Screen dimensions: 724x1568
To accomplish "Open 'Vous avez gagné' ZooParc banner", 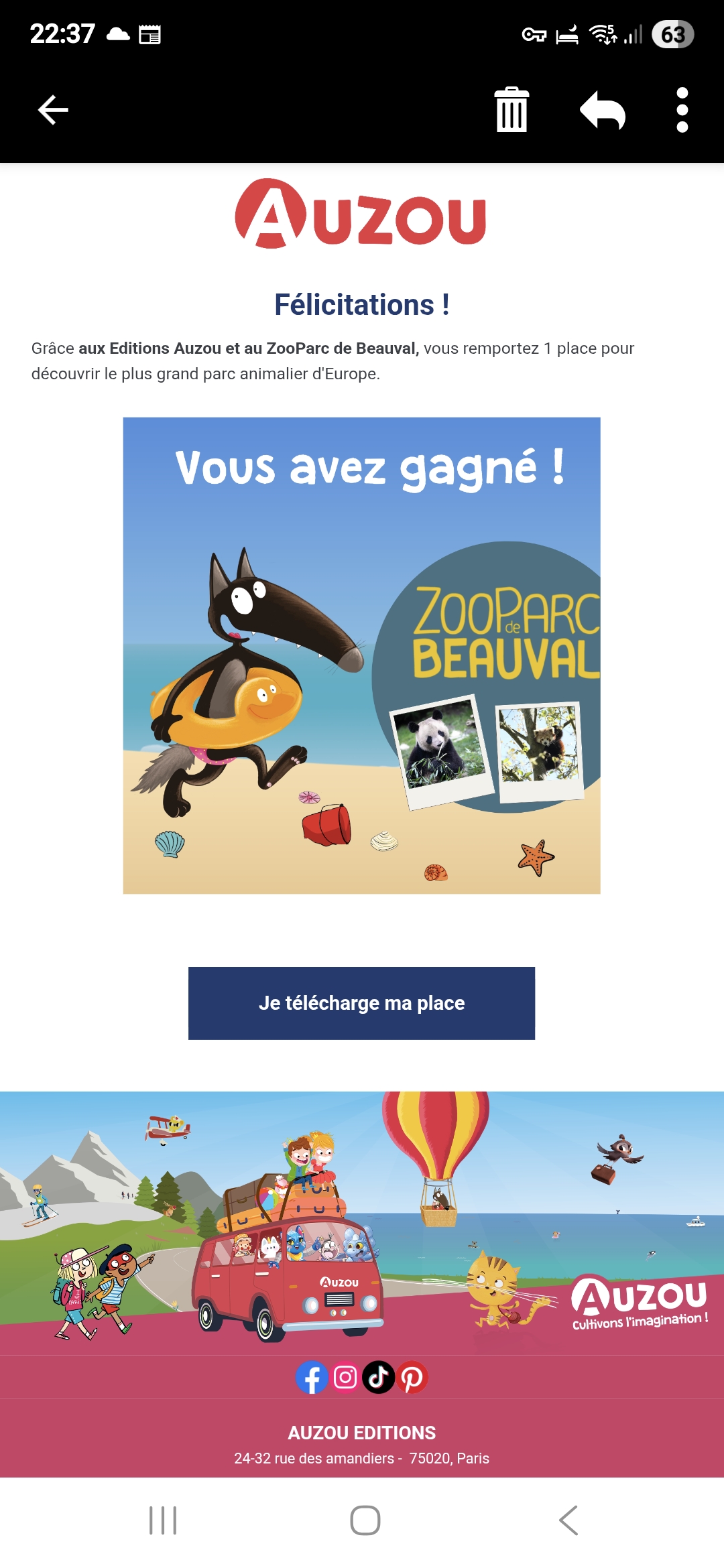I will (361, 655).
